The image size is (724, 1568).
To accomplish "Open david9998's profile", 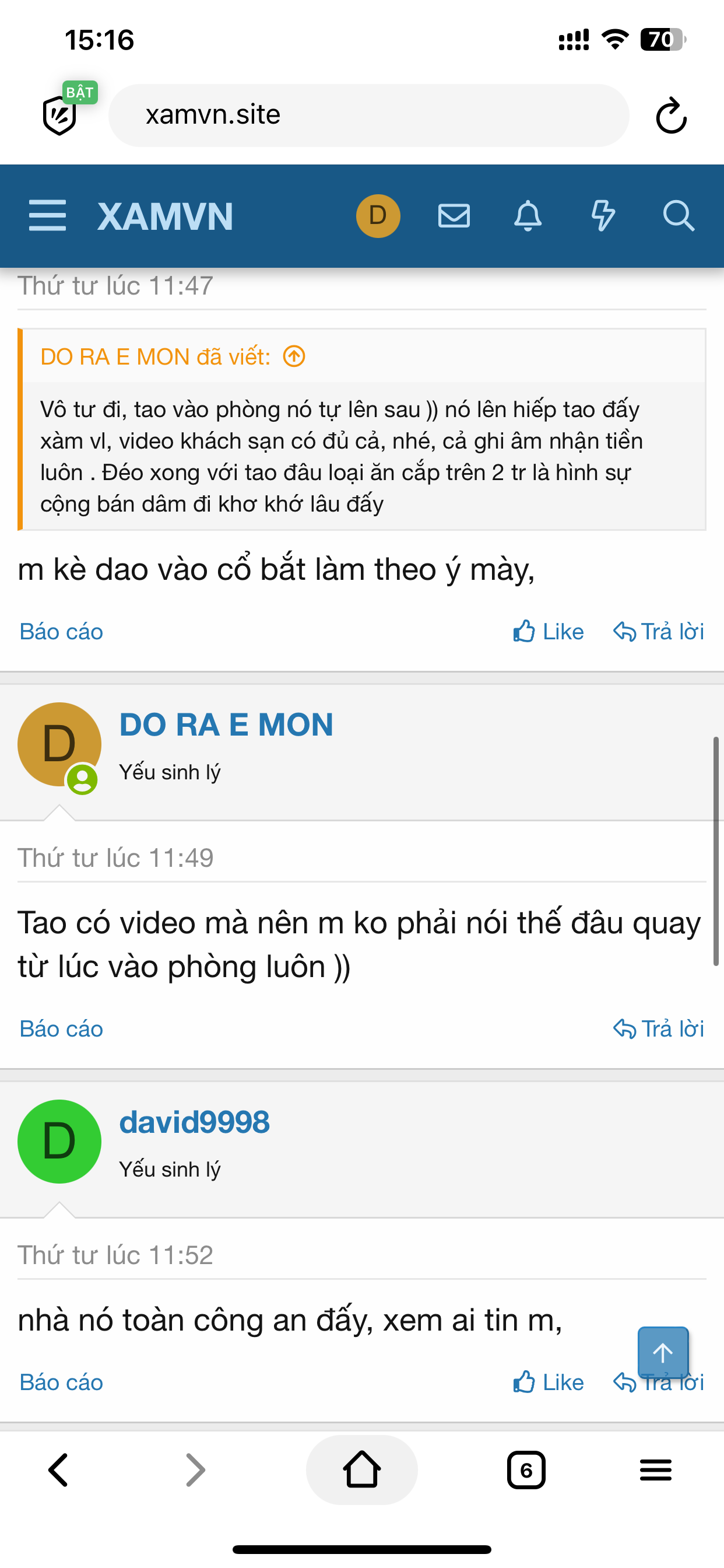I will tap(194, 1122).
